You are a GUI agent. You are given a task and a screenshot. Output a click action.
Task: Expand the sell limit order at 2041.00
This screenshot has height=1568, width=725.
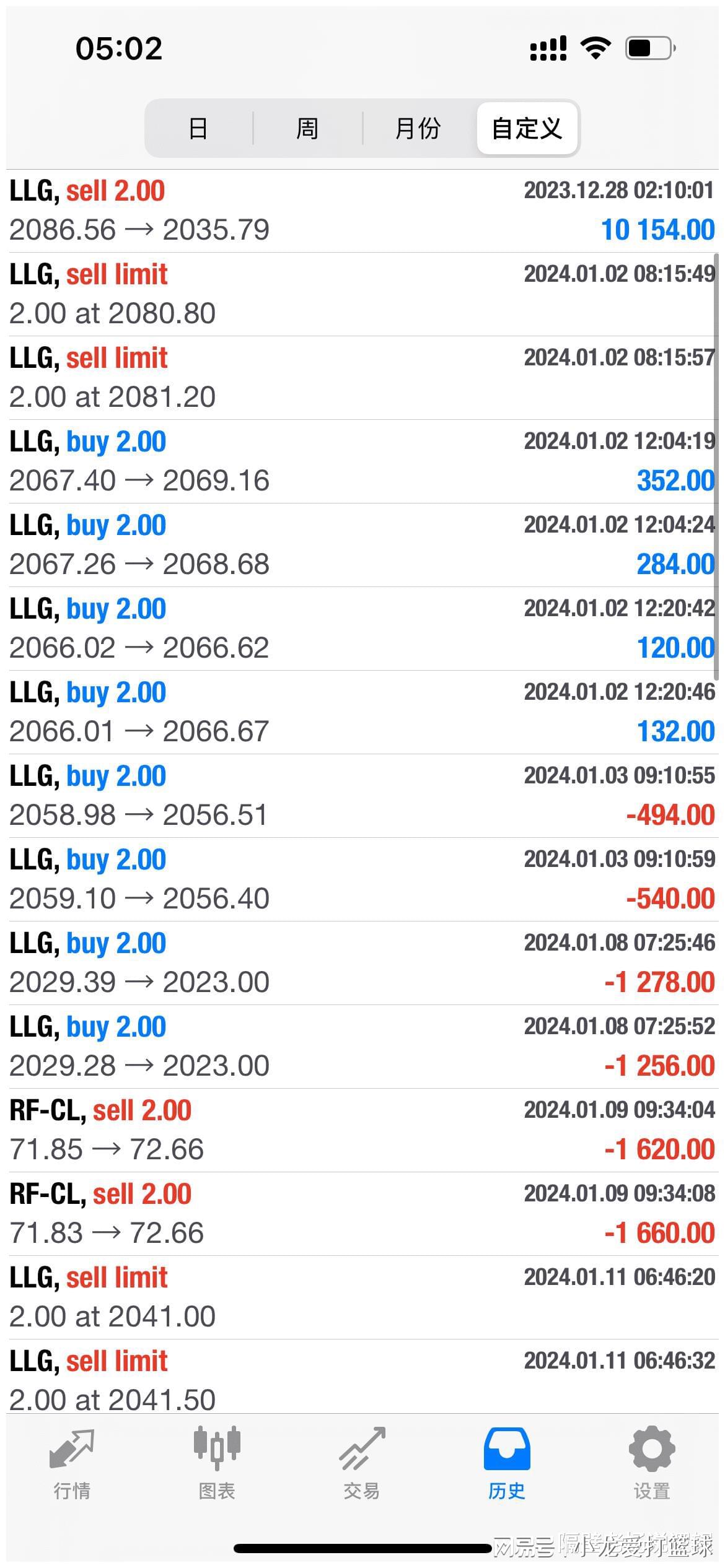pos(362,1297)
